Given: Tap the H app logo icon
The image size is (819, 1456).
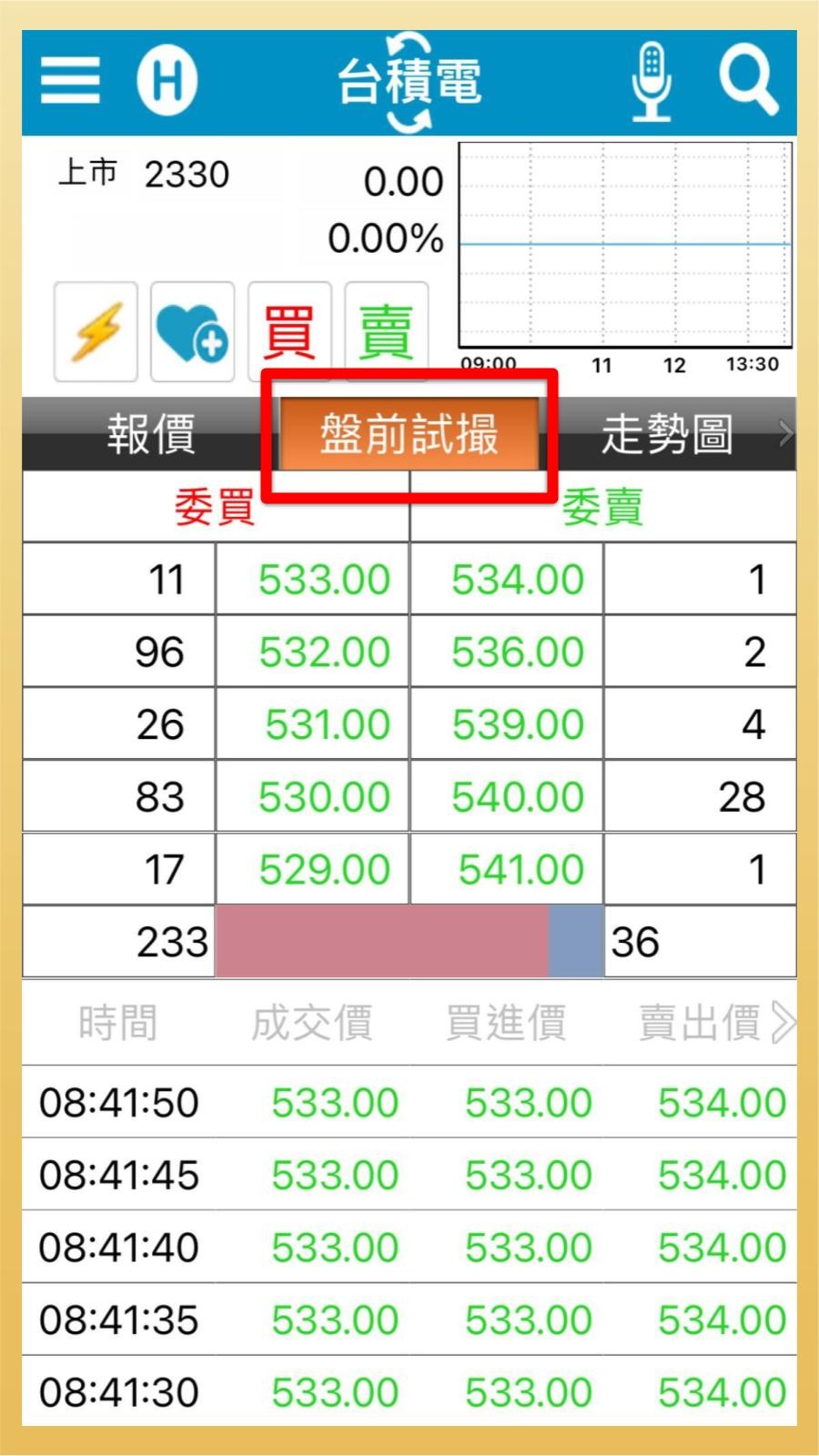Looking at the screenshot, I should [167, 80].
